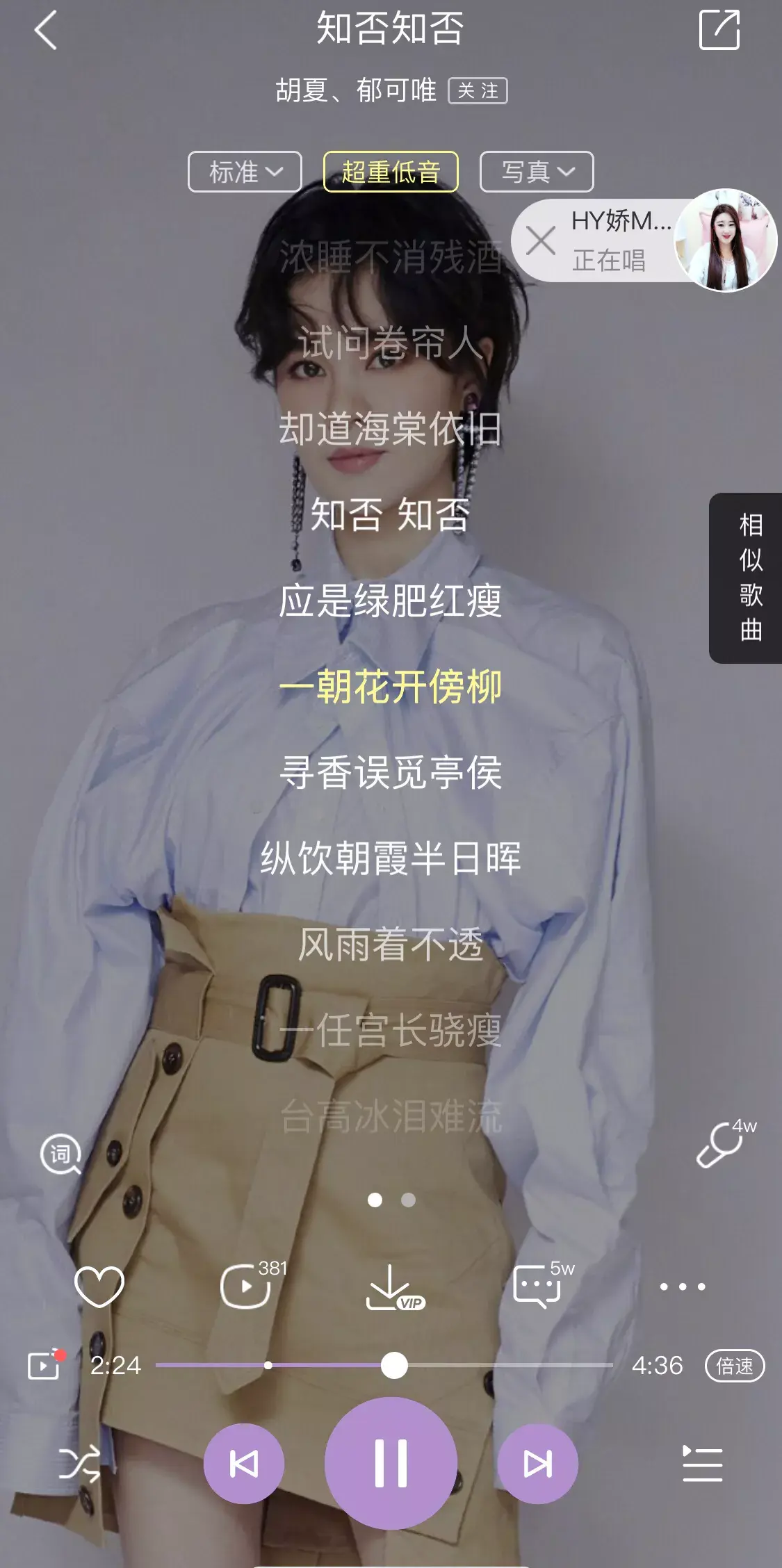
Task: Pause the current song
Action: click(x=391, y=1463)
